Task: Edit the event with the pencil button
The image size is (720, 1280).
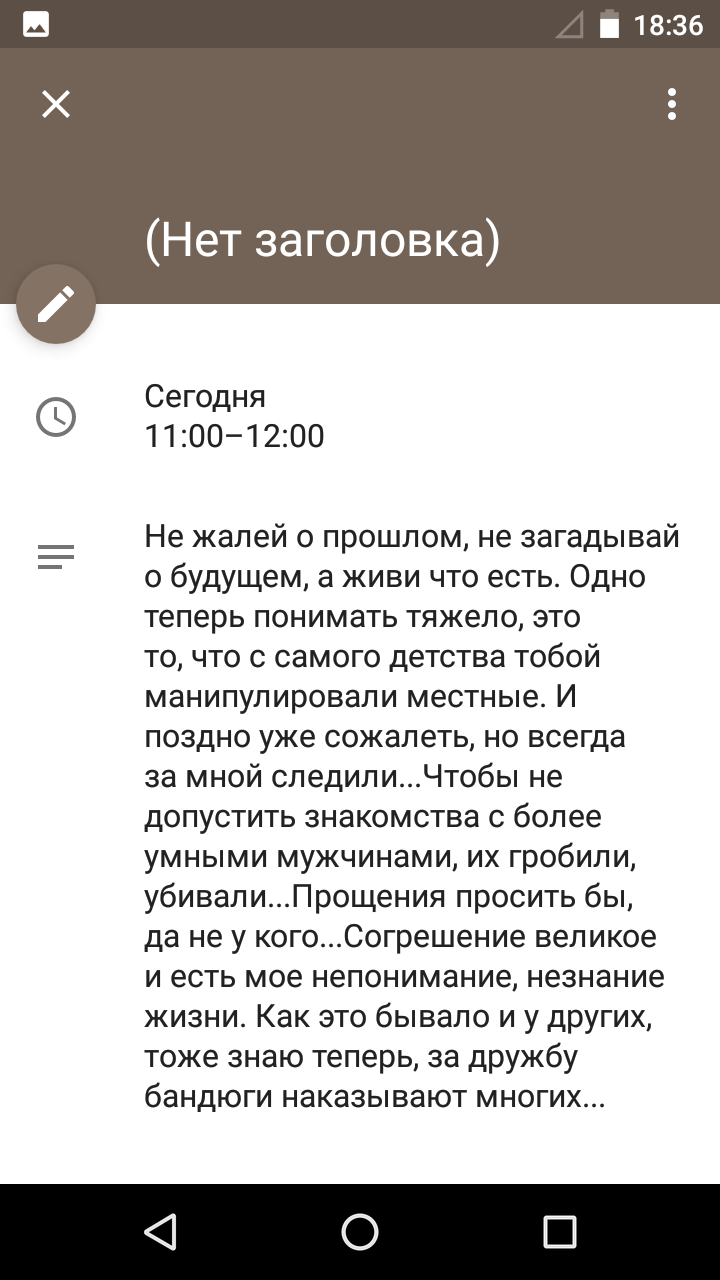Action: pyautogui.click(x=56, y=304)
